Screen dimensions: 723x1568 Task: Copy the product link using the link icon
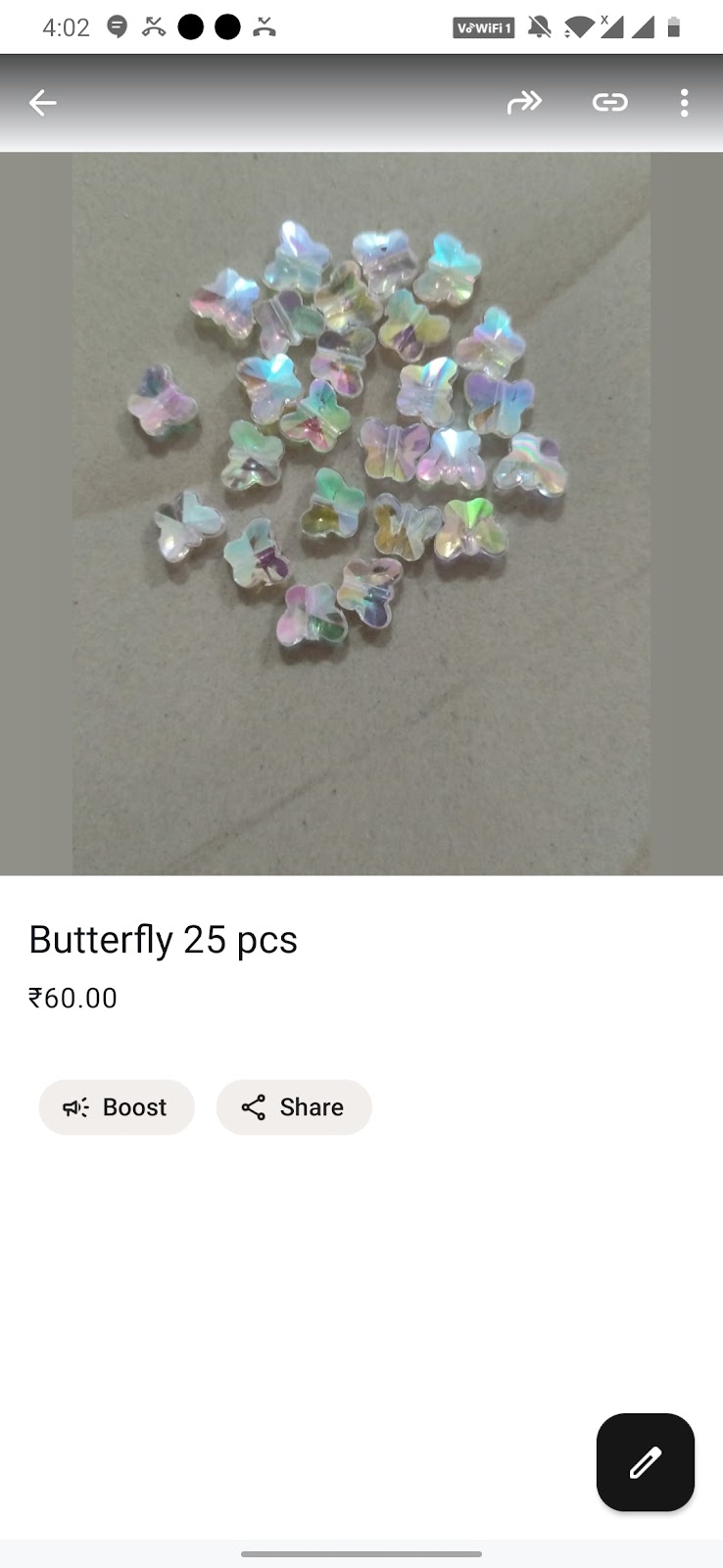point(609,102)
